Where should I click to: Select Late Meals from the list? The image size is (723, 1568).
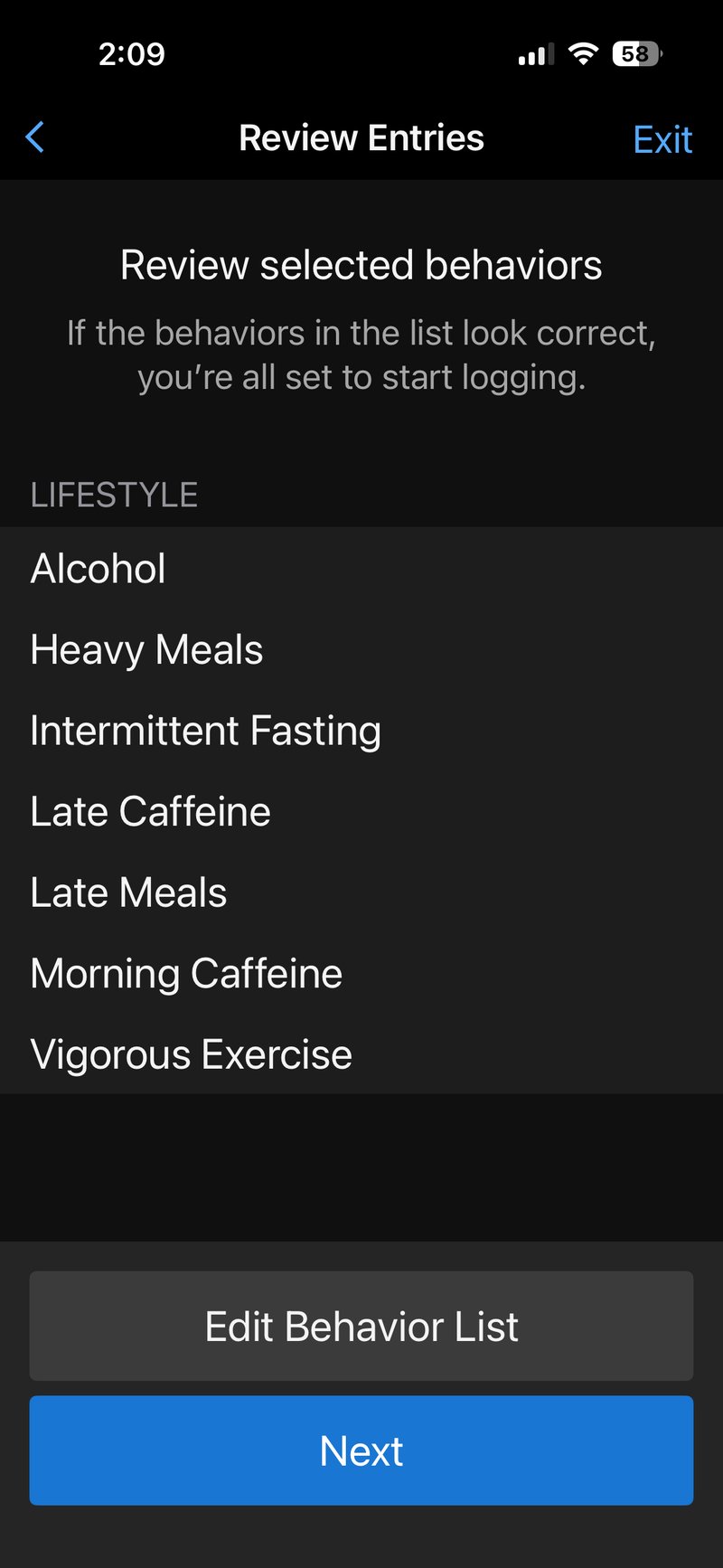pos(128,892)
